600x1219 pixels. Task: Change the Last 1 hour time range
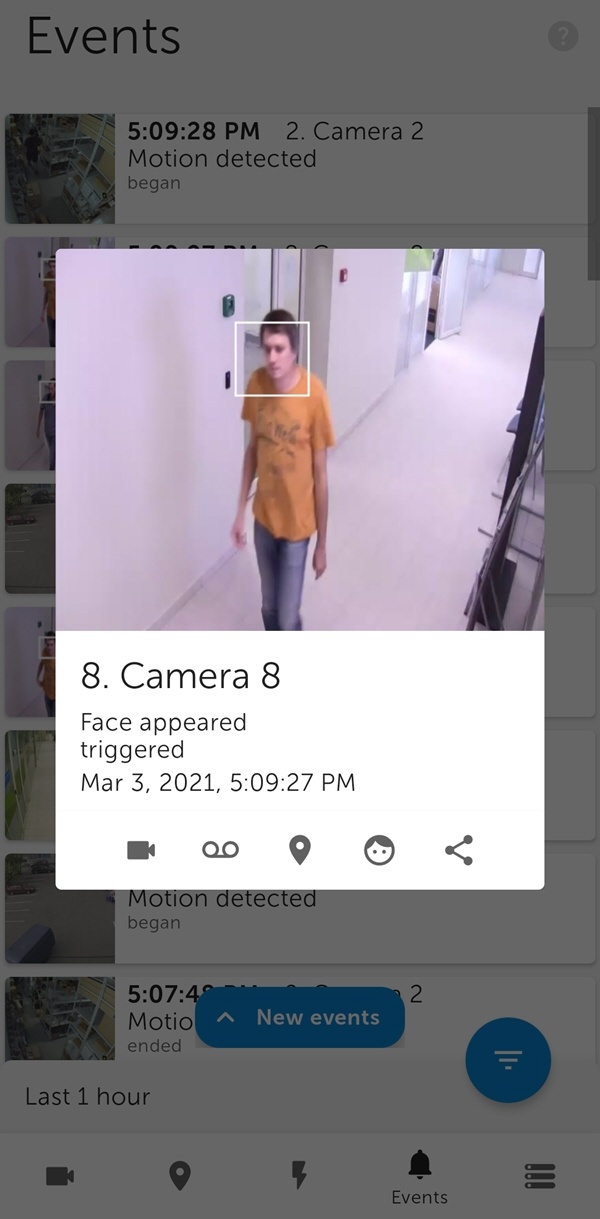(x=88, y=1096)
